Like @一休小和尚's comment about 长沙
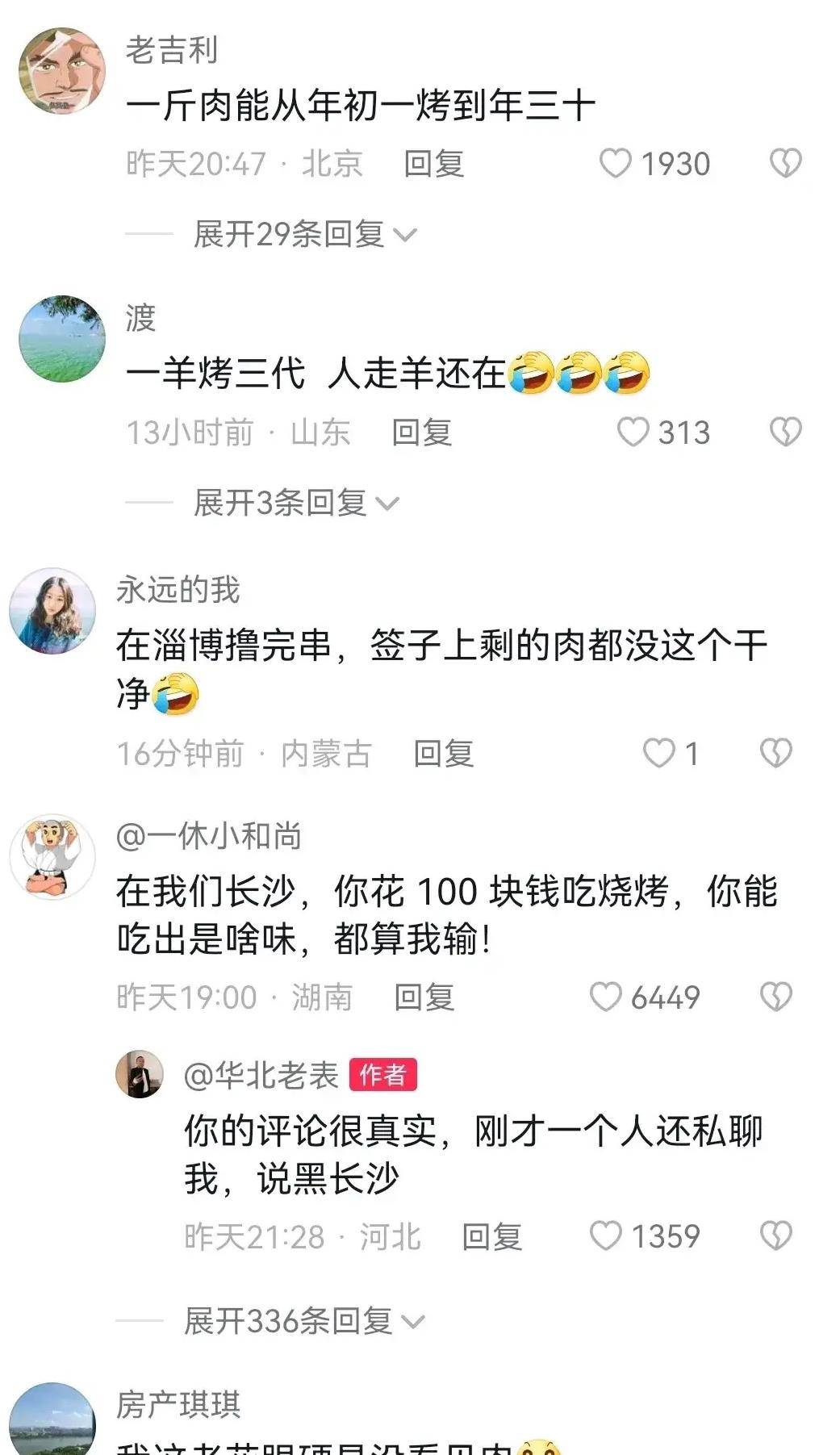 606,997
